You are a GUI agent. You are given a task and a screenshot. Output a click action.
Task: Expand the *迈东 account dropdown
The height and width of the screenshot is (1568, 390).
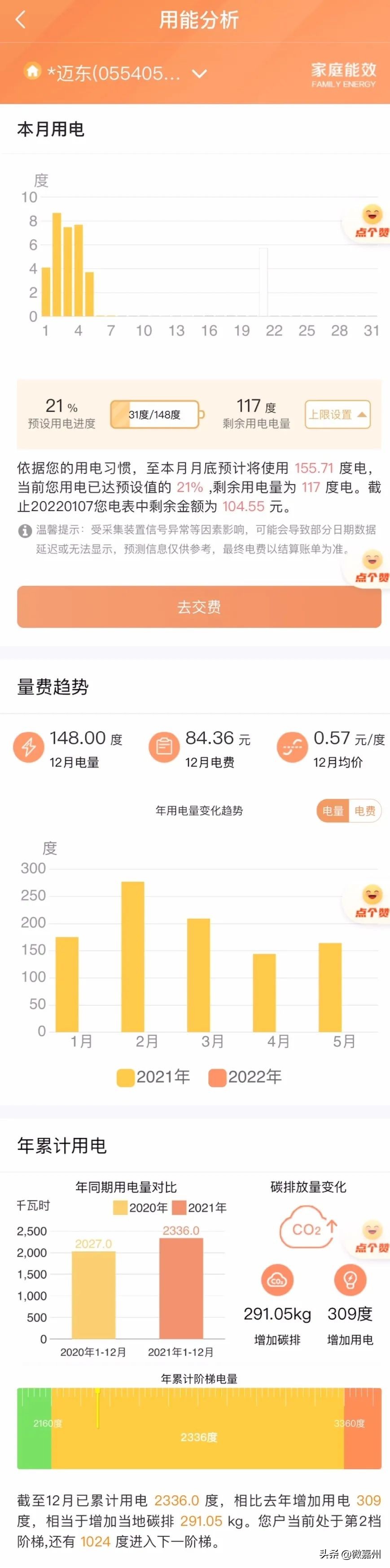click(199, 74)
